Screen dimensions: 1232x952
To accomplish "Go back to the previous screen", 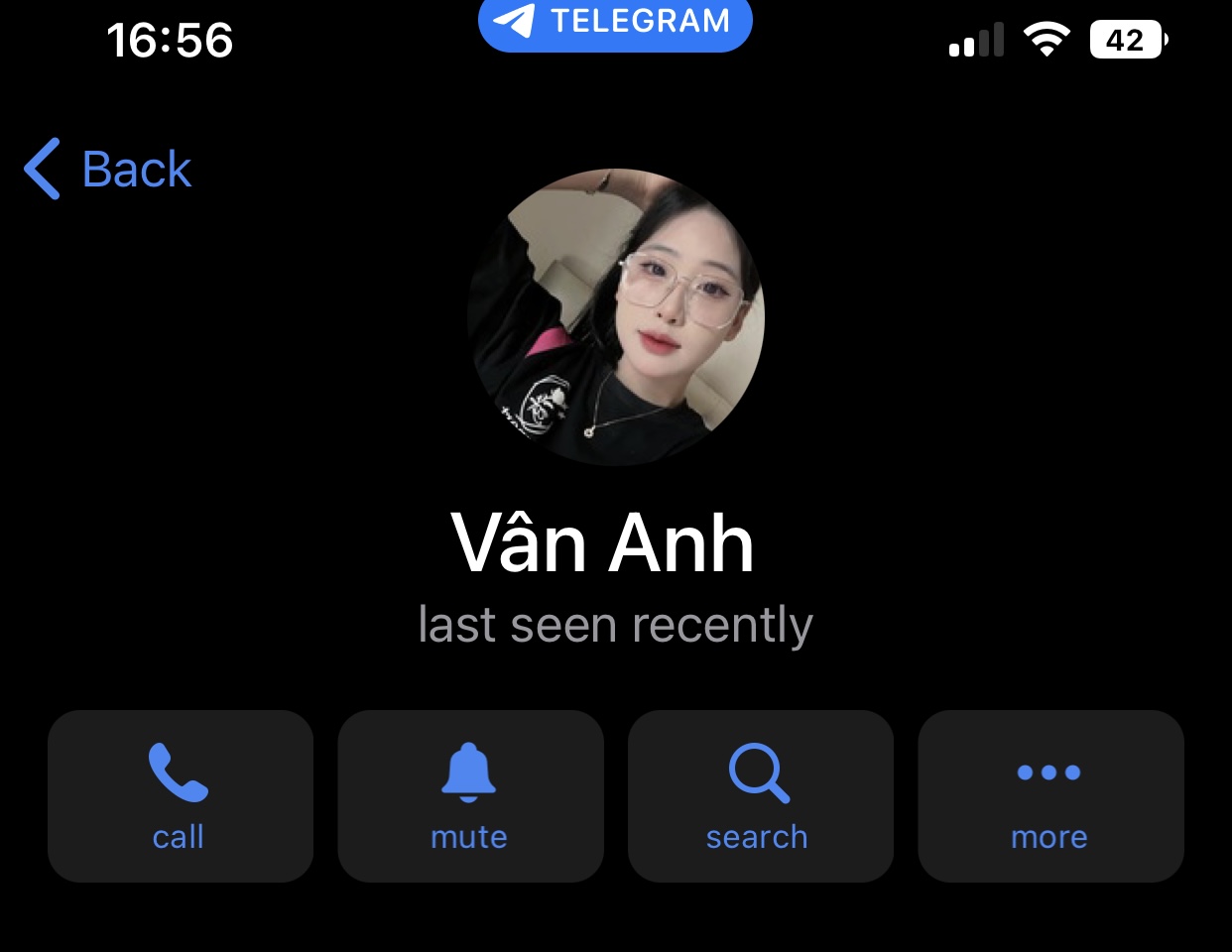I will coord(107,169).
